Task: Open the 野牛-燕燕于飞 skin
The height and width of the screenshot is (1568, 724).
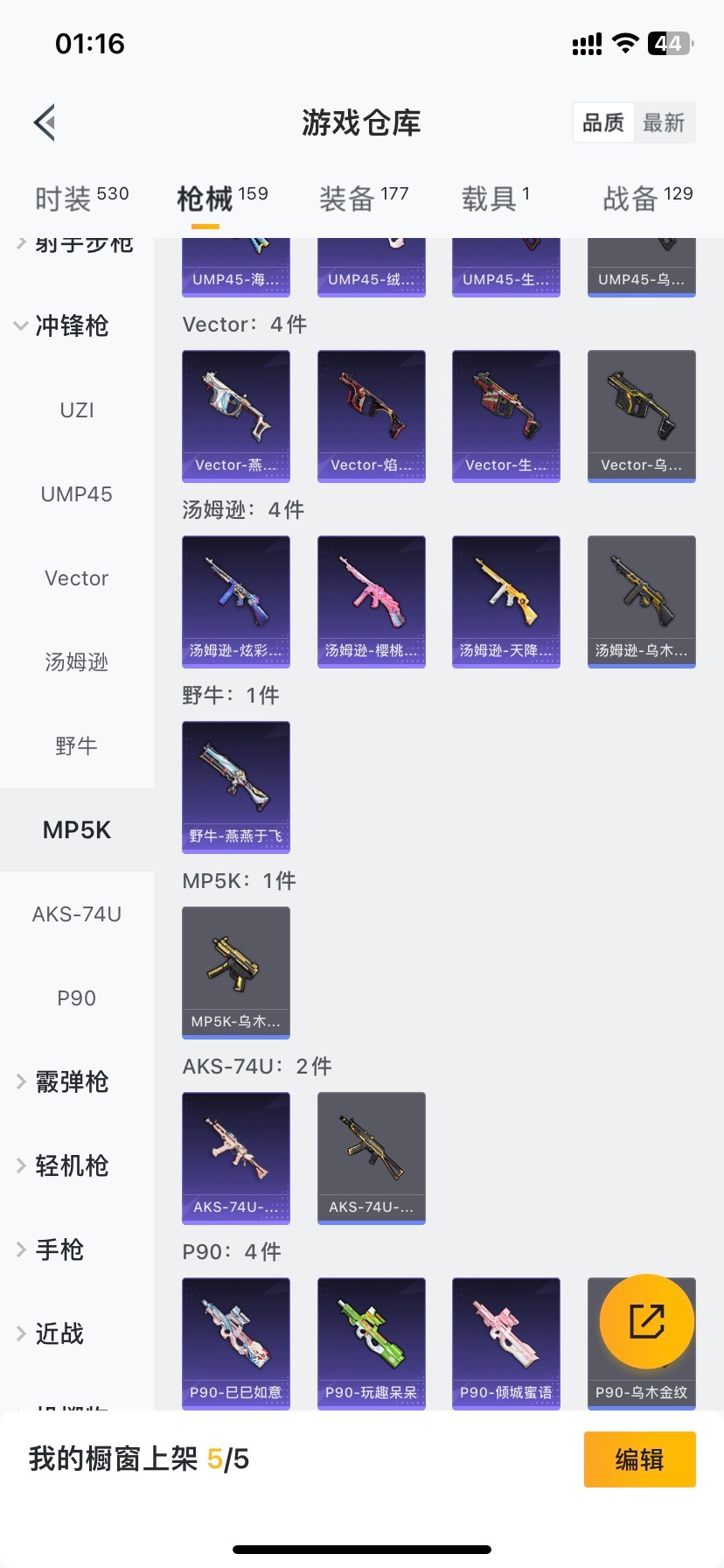Action: click(x=236, y=786)
